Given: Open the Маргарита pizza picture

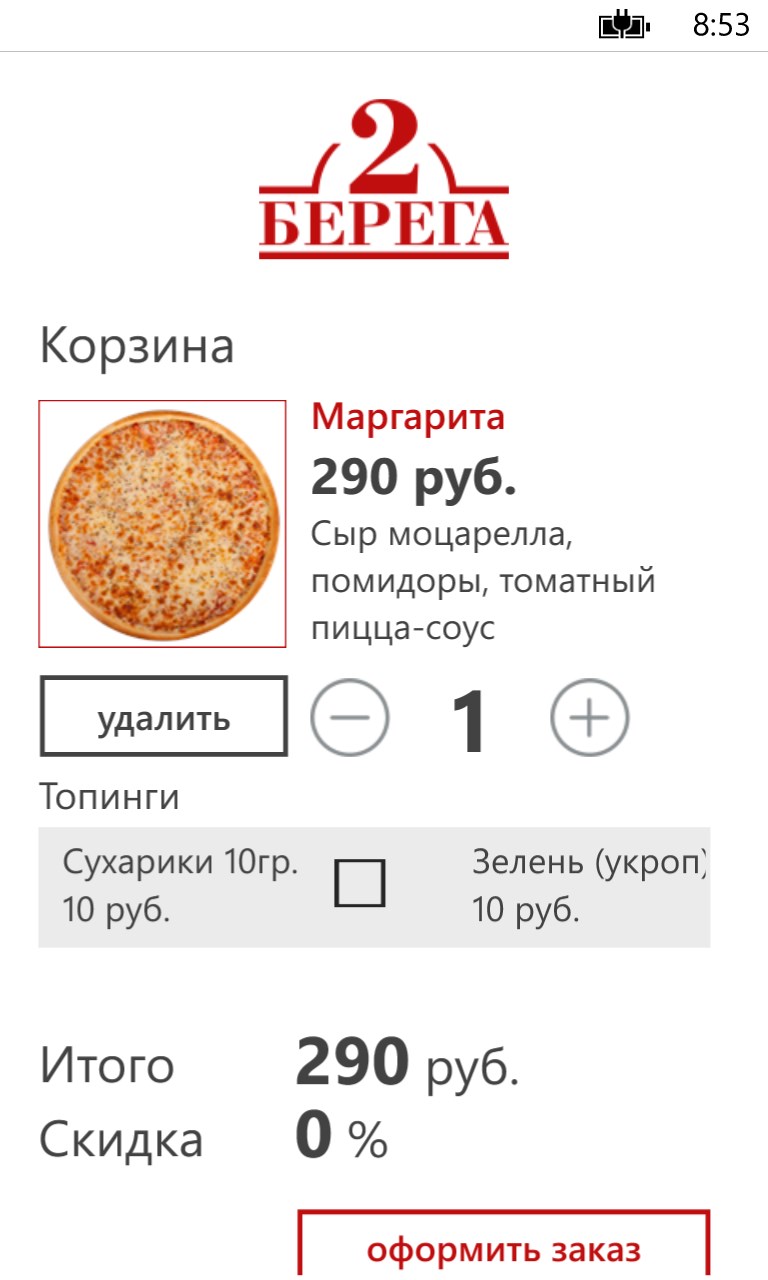Looking at the screenshot, I should (x=162, y=524).
